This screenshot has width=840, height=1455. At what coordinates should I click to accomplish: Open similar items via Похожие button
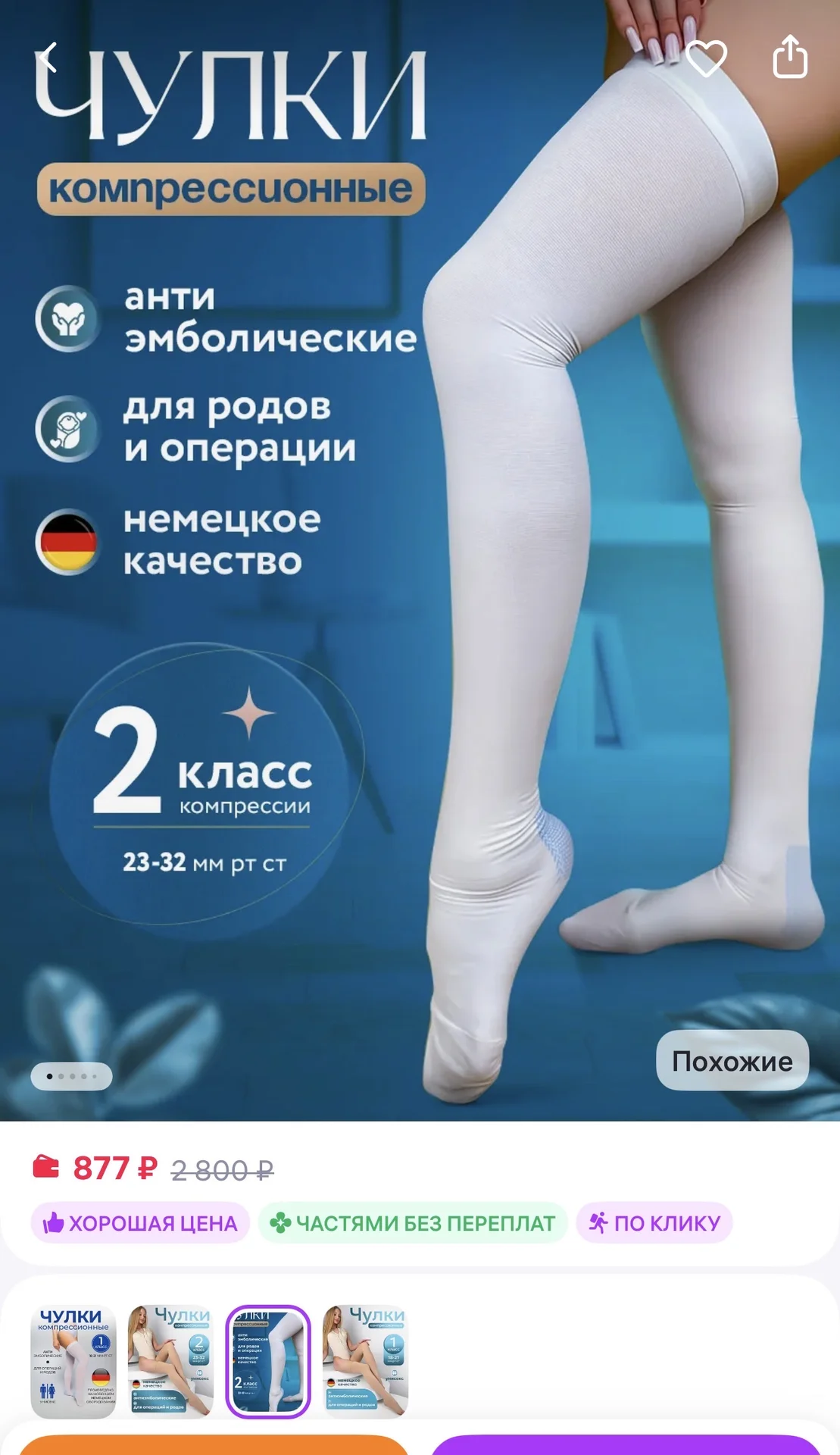(x=732, y=1061)
